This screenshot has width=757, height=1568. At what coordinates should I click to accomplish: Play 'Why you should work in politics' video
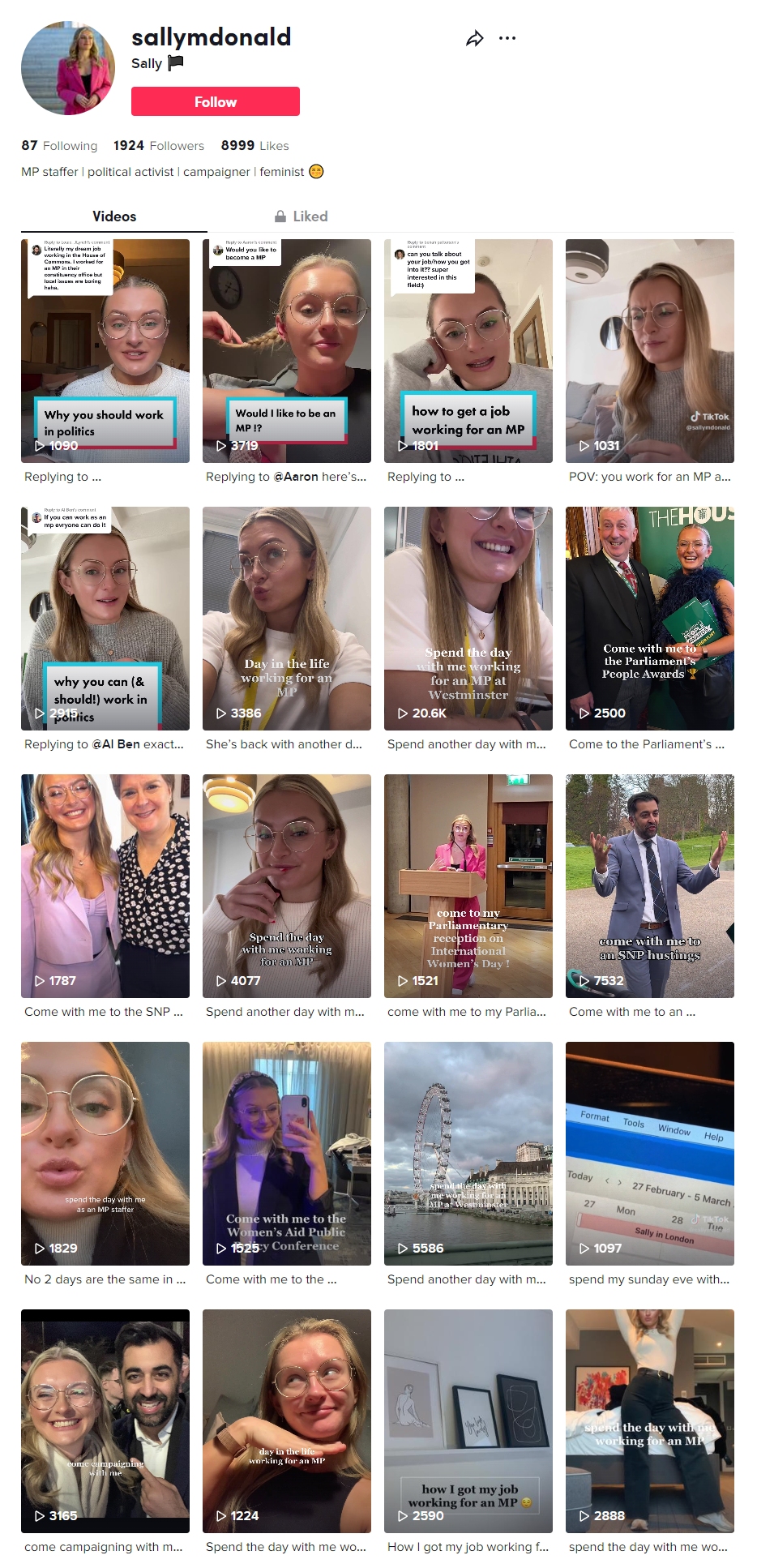pyautogui.click(x=105, y=351)
